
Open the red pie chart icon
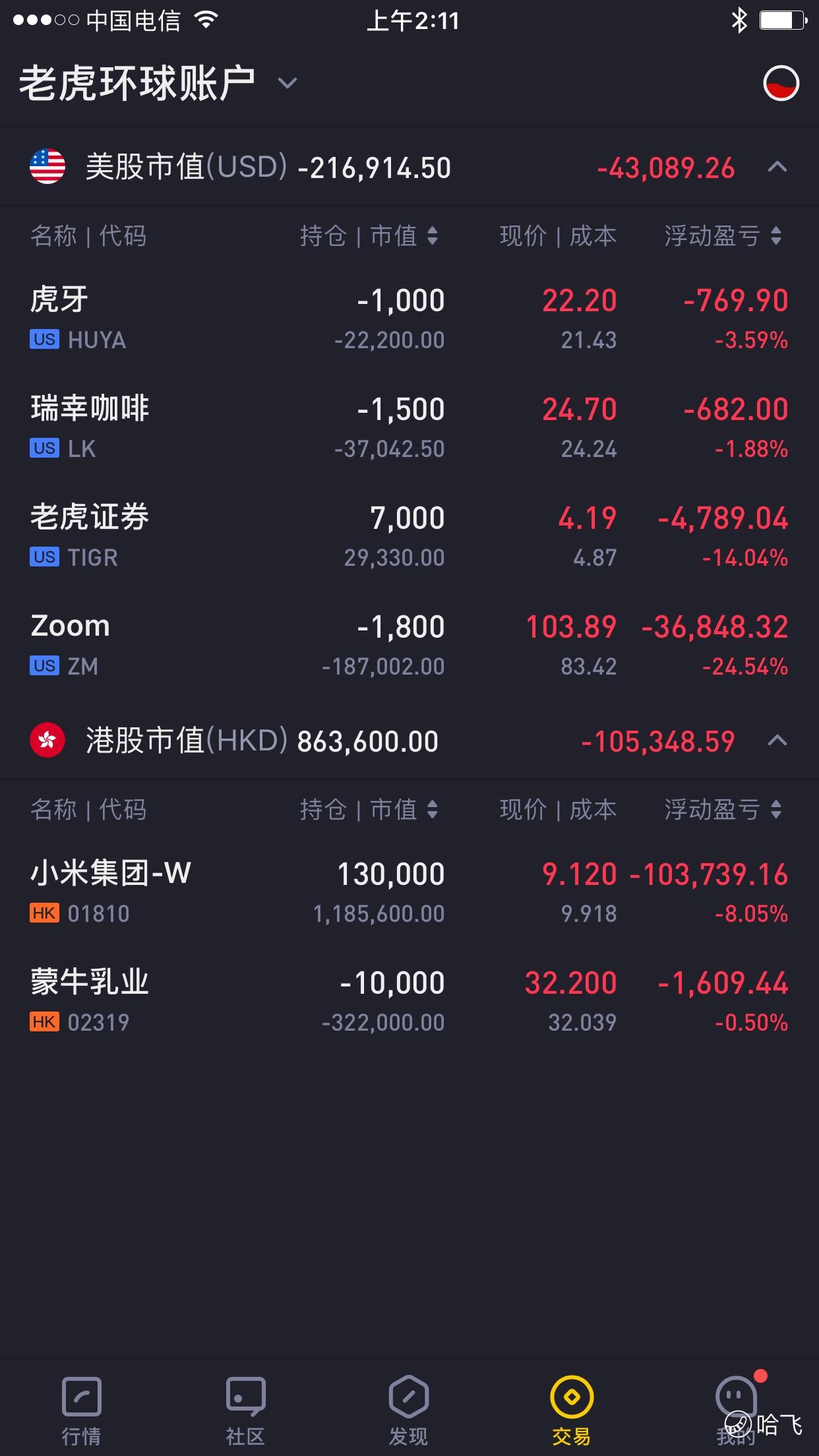point(781,84)
